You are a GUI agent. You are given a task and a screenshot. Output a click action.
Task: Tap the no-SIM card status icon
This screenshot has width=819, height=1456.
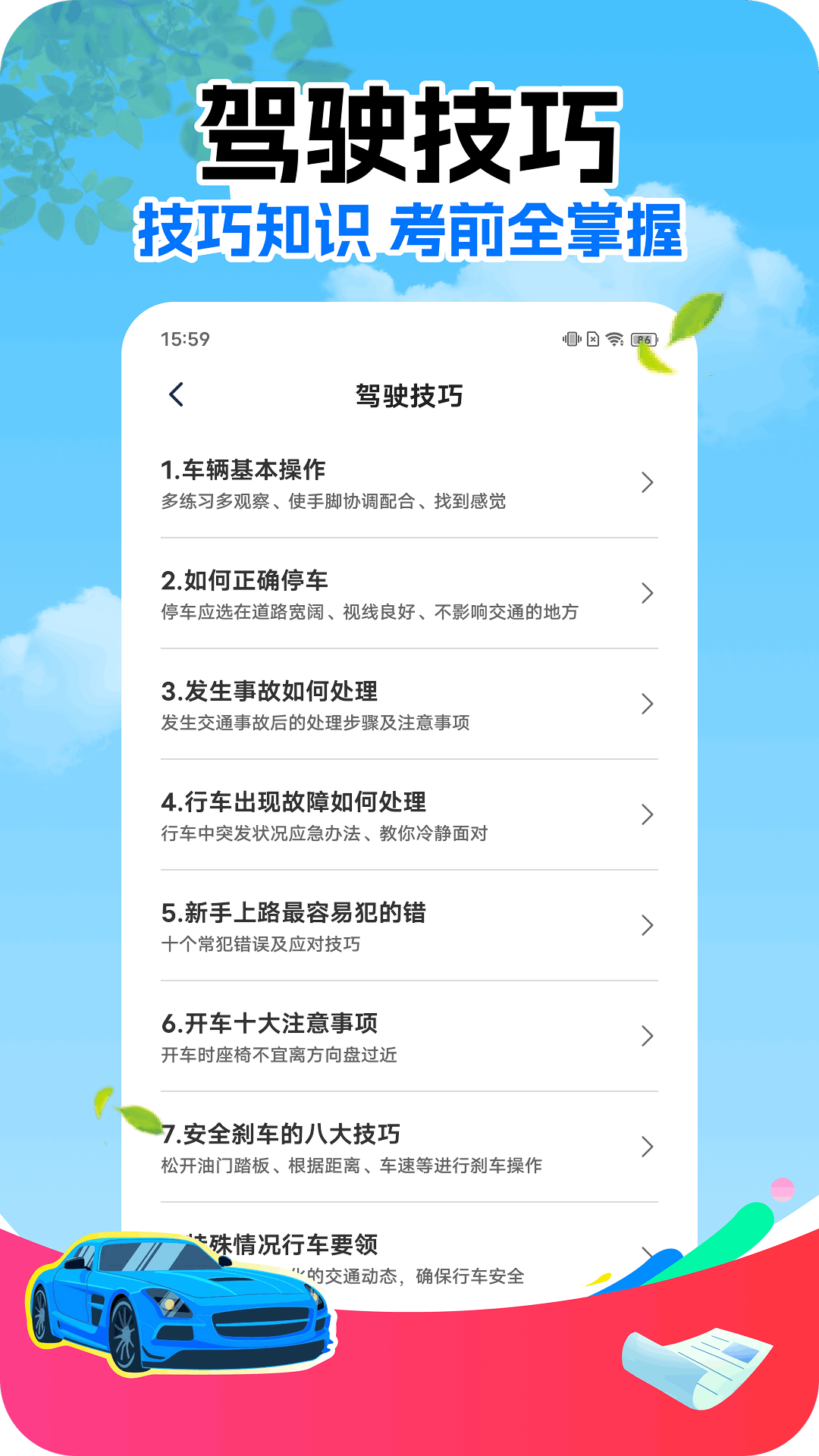pos(592,340)
